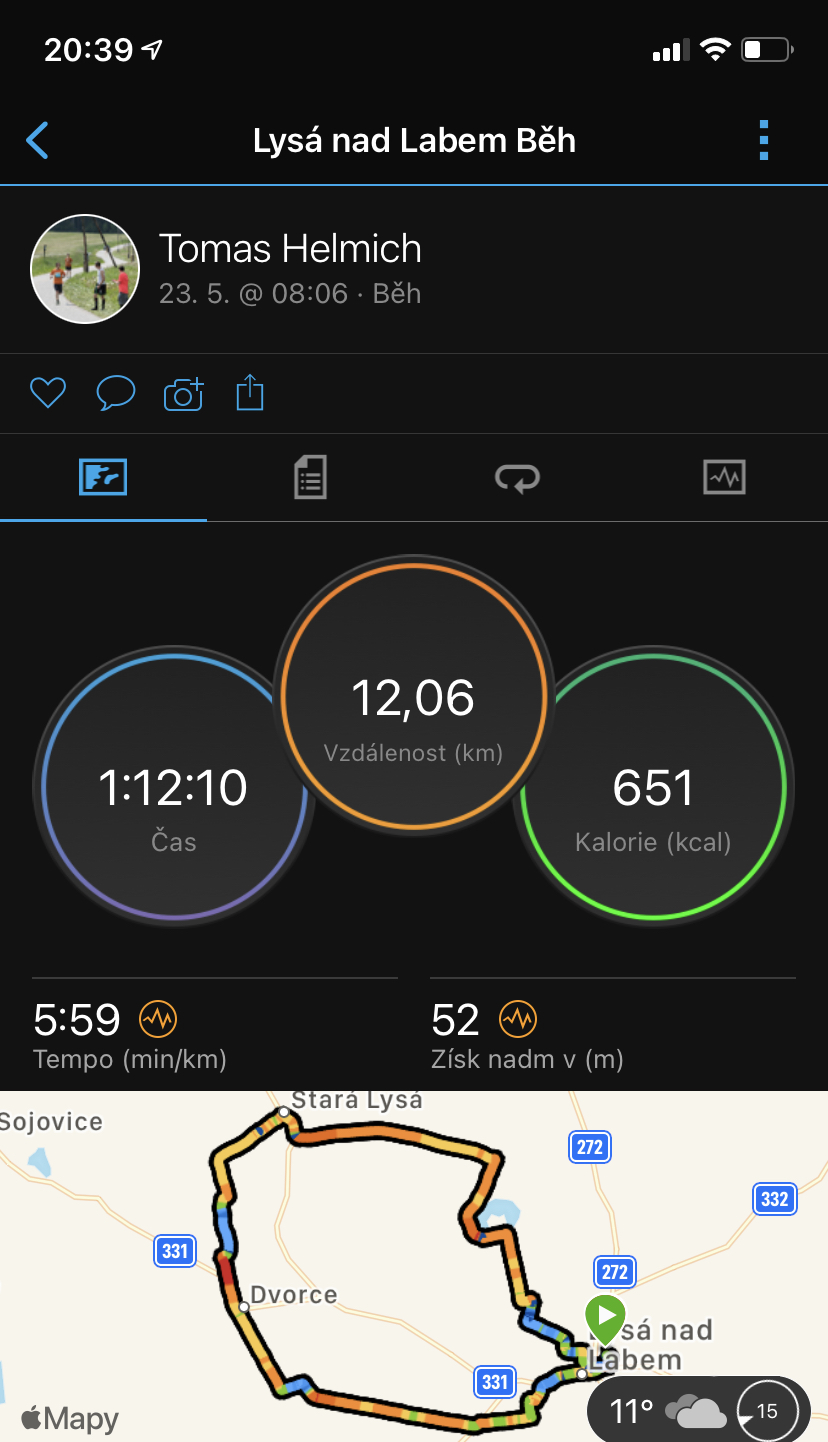Like this run activity
Screen dimensions: 828x1442
[47, 393]
